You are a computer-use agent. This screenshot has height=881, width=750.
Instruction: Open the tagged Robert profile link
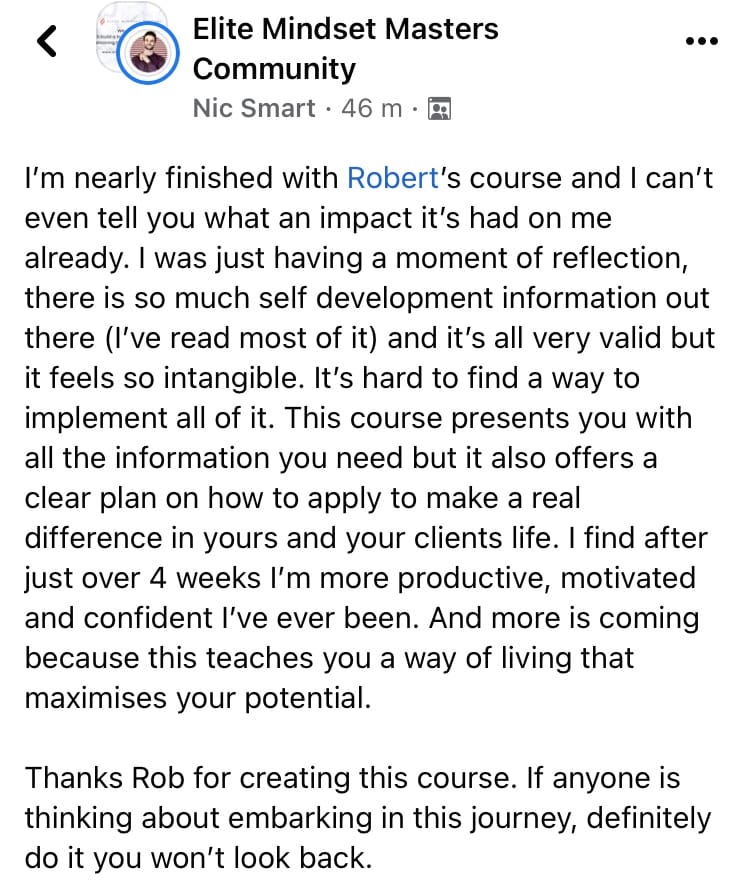pyautogui.click(x=392, y=178)
